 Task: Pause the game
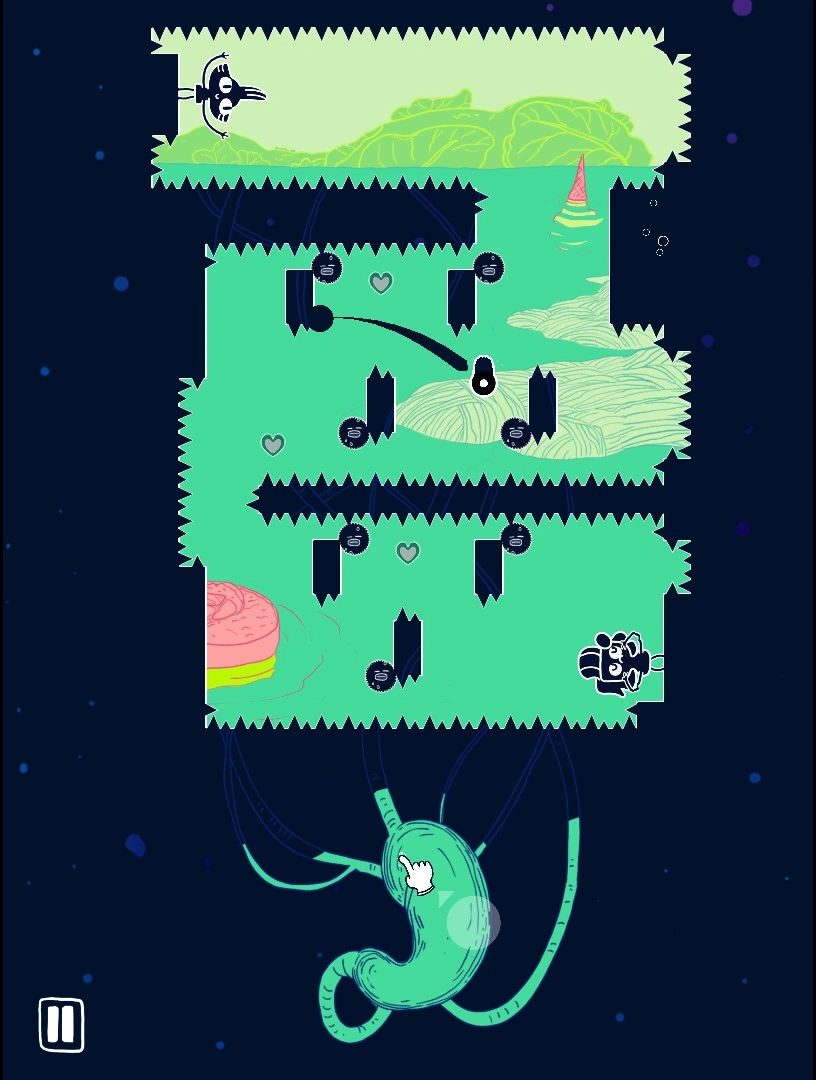(x=61, y=1025)
